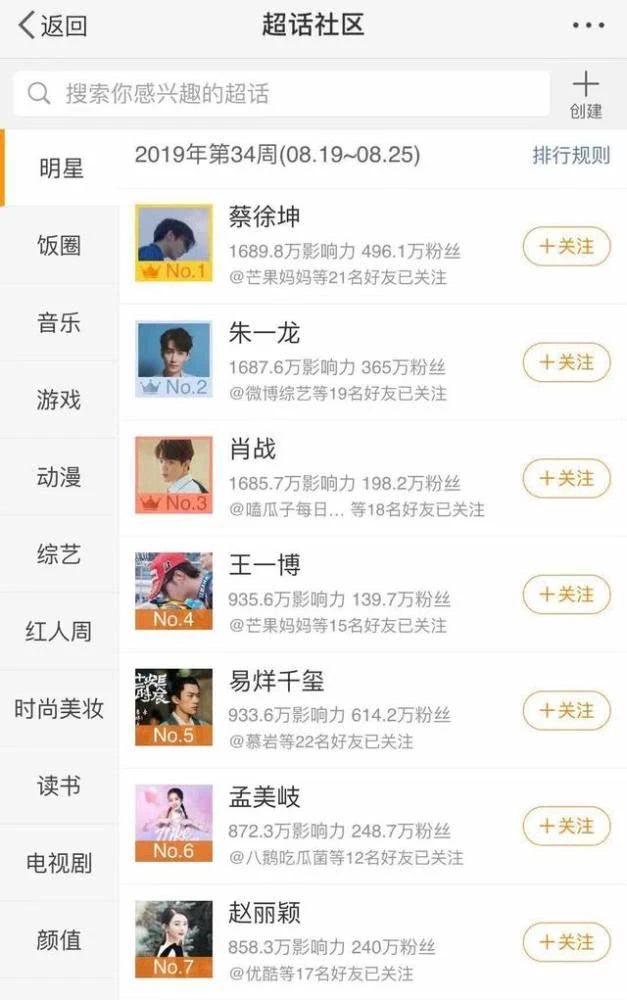The width and height of the screenshot is (627, 1000).
Task: Open the three-dot overflow menu
Action: [588, 26]
